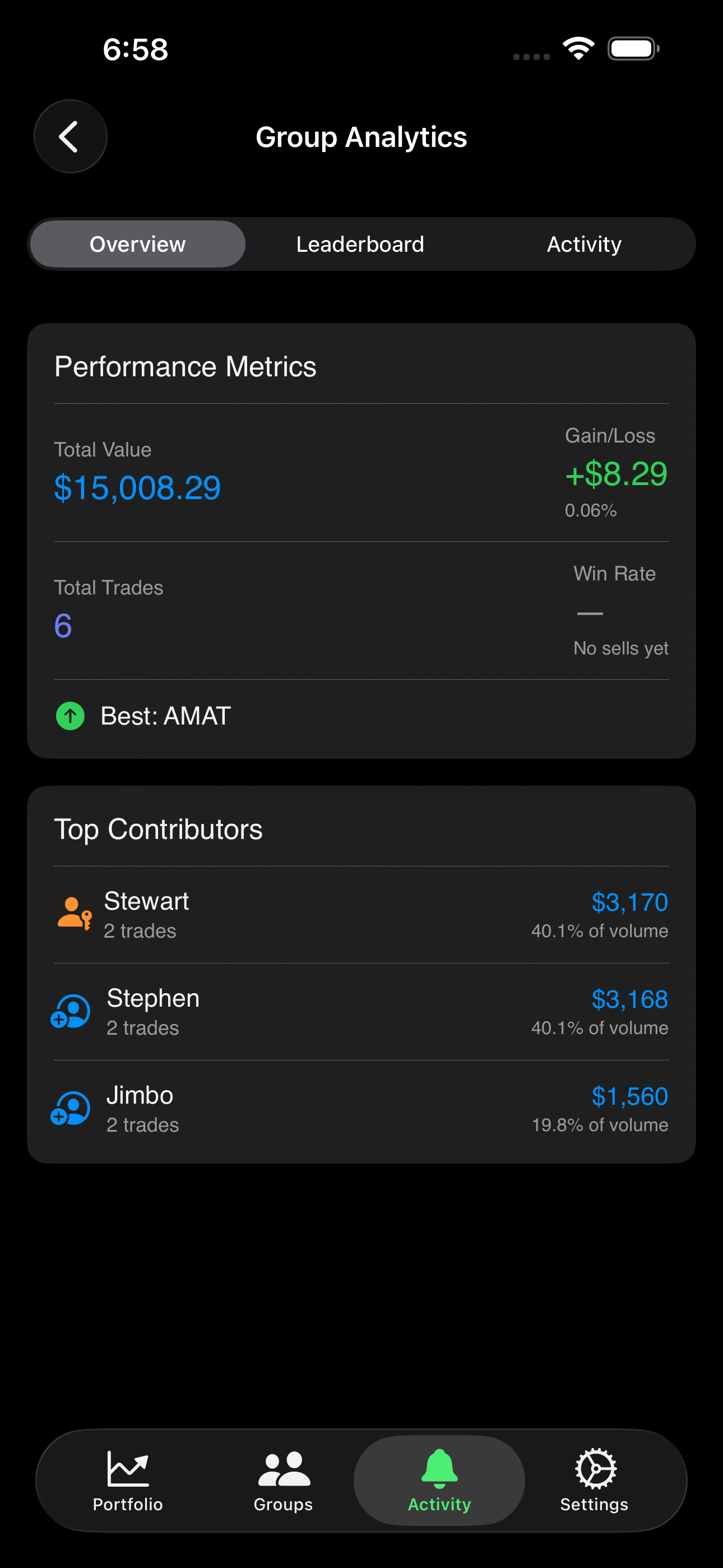Viewport: 723px width, 1568px height.
Task: Tap the Best: AMAT label
Action: tap(165, 716)
